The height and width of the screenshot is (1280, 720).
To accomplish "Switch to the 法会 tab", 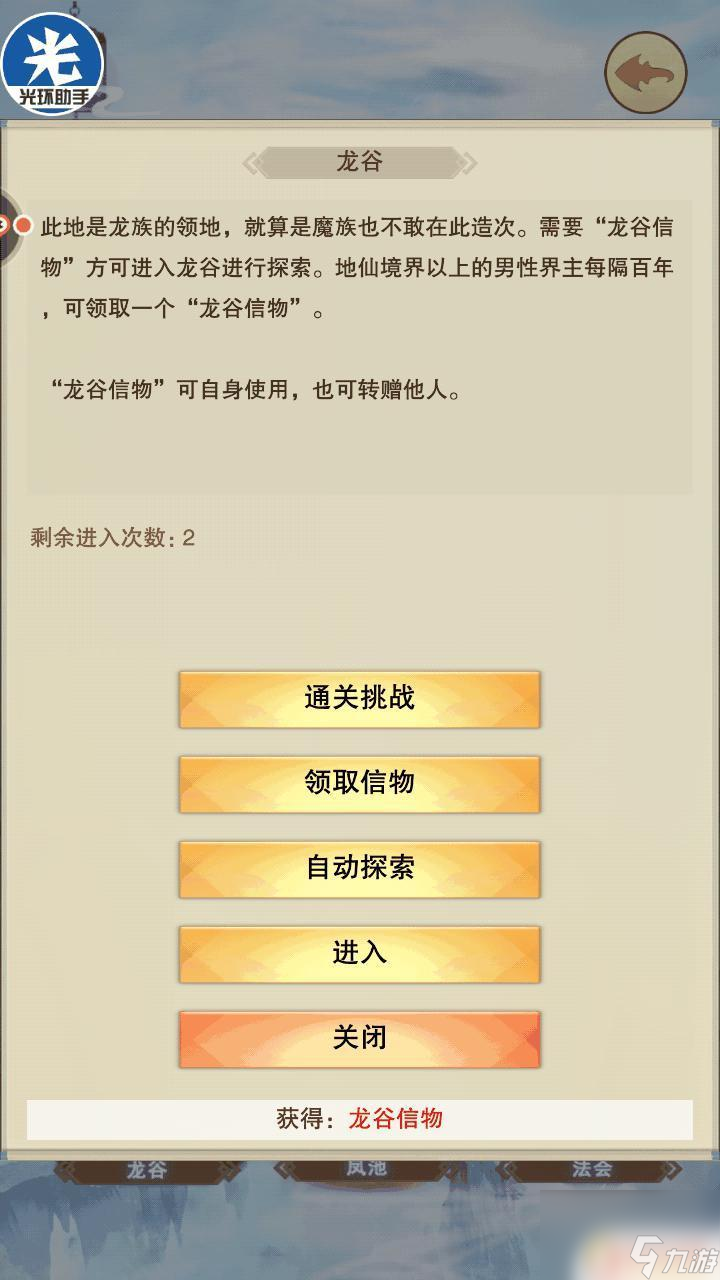I will pyautogui.click(x=592, y=1169).
